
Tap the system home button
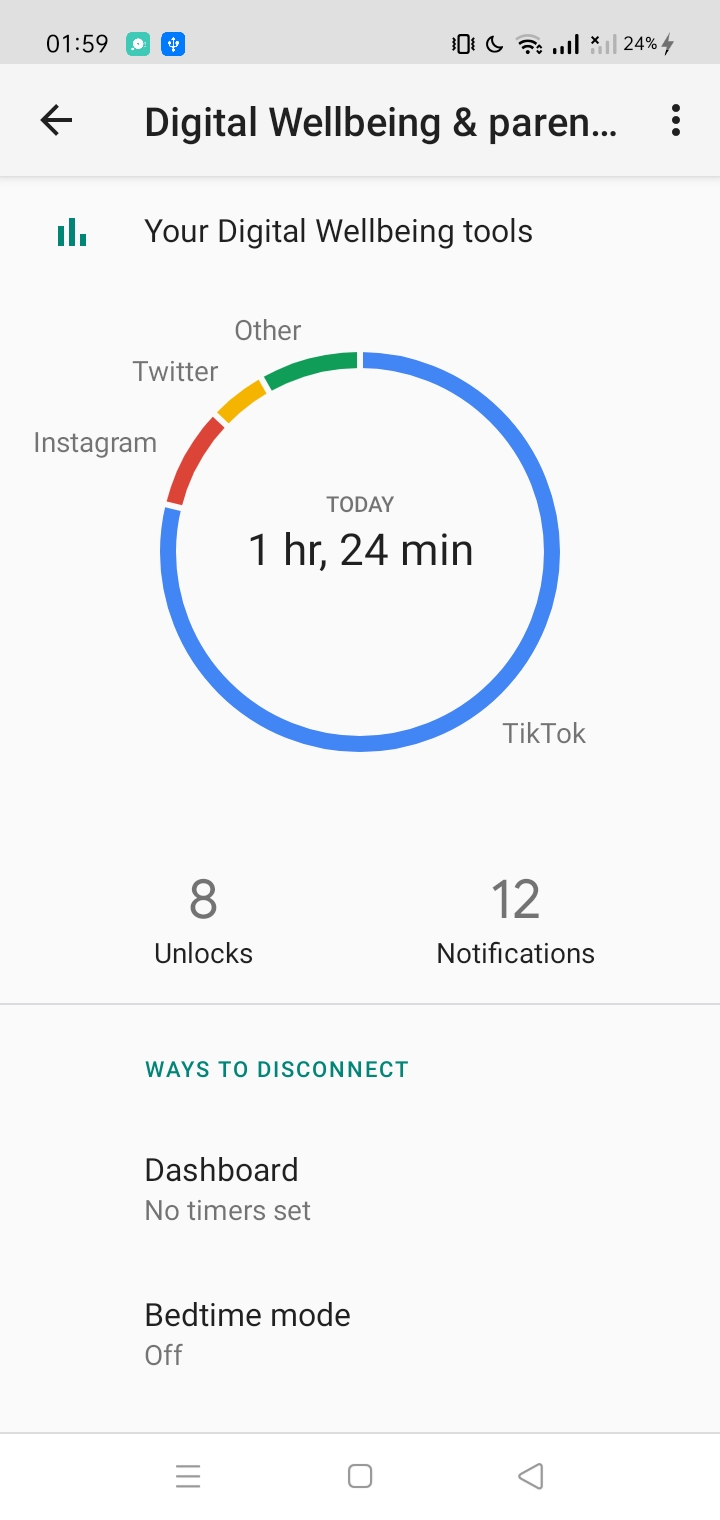pyautogui.click(x=360, y=1476)
